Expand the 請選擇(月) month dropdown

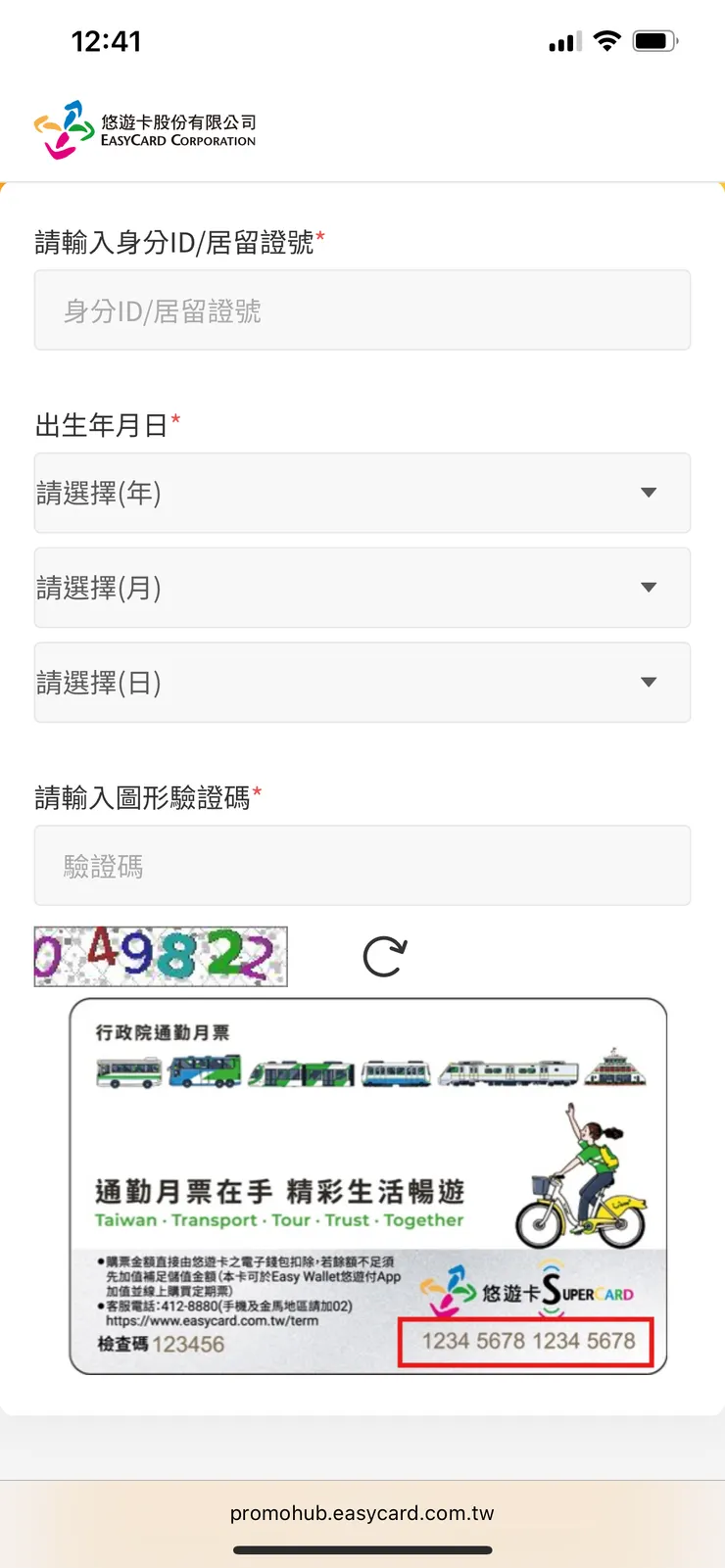pyautogui.click(x=362, y=588)
